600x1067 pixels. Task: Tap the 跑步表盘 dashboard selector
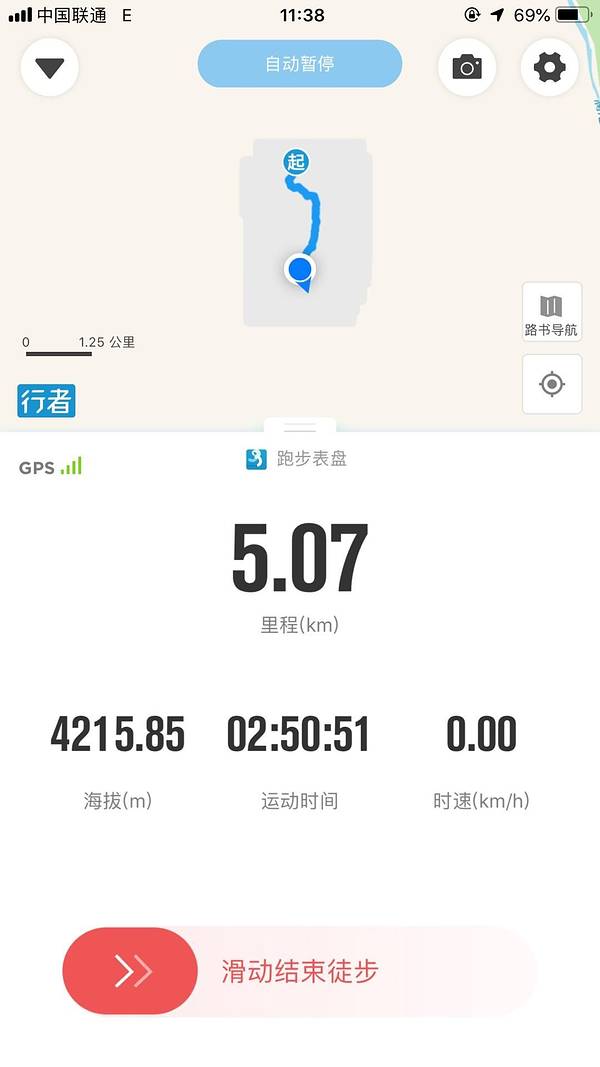298,459
